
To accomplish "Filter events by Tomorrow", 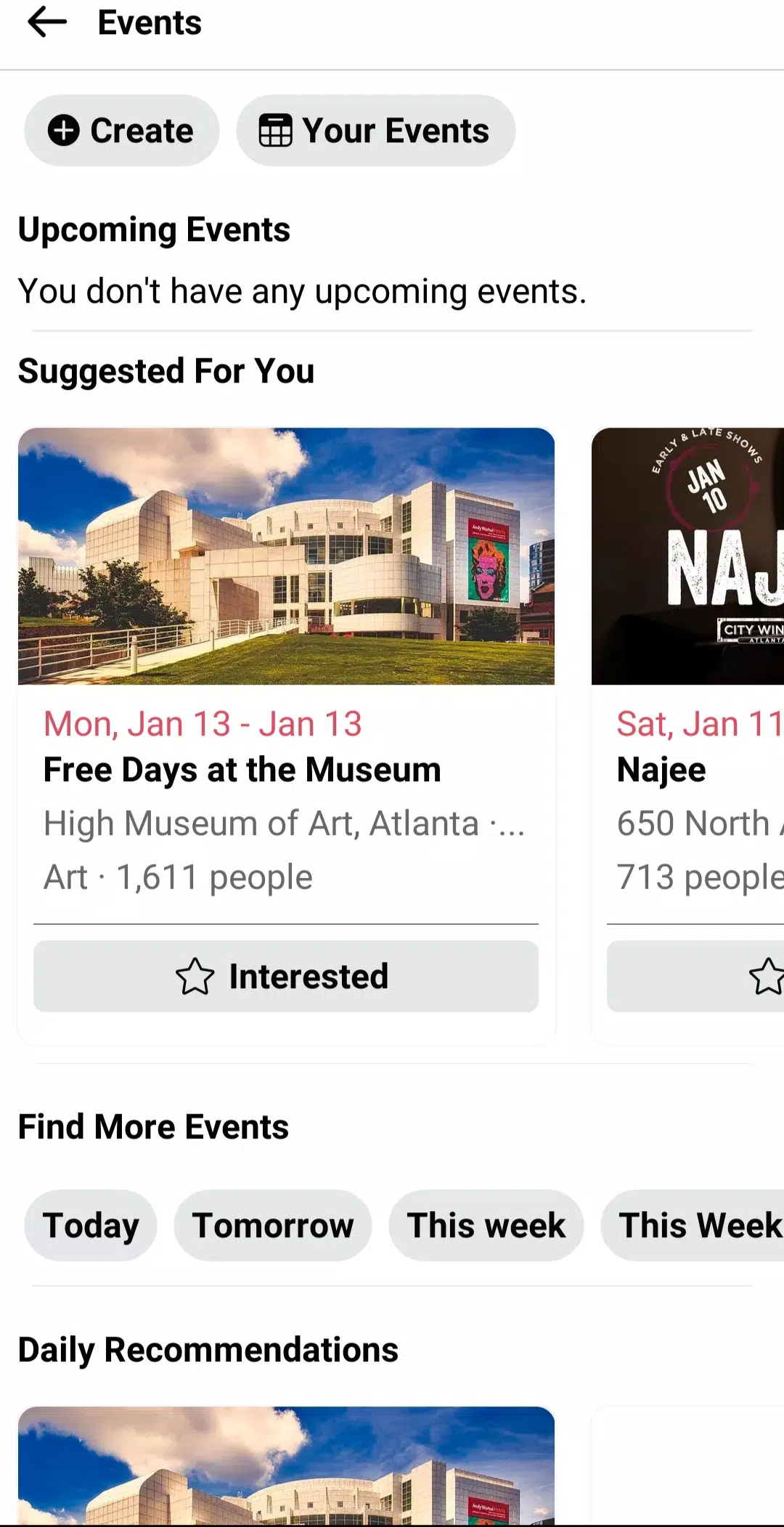I will pyautogui.click(x=273, y=1226).
